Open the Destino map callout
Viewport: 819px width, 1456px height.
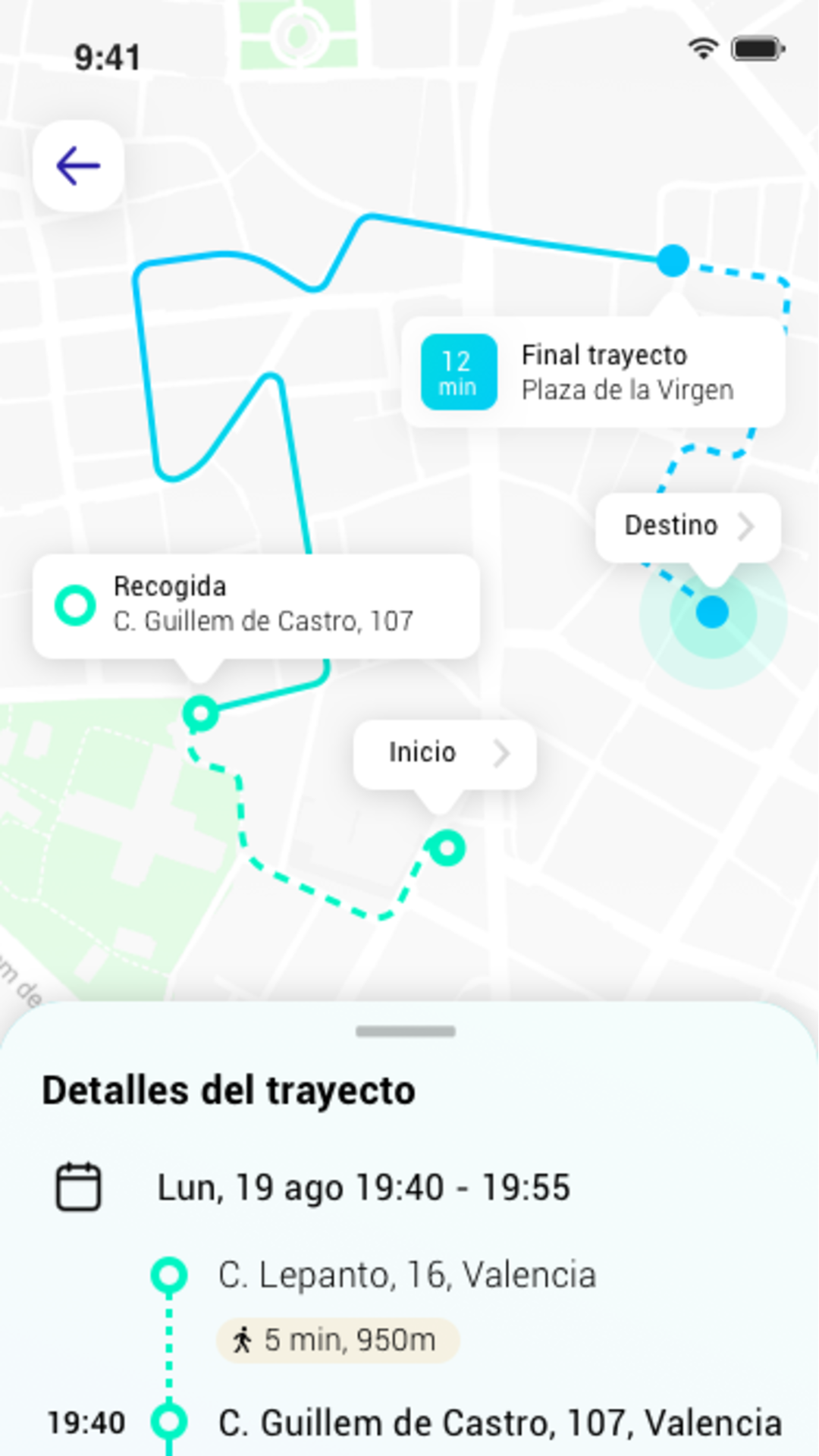tap(688, 527)
